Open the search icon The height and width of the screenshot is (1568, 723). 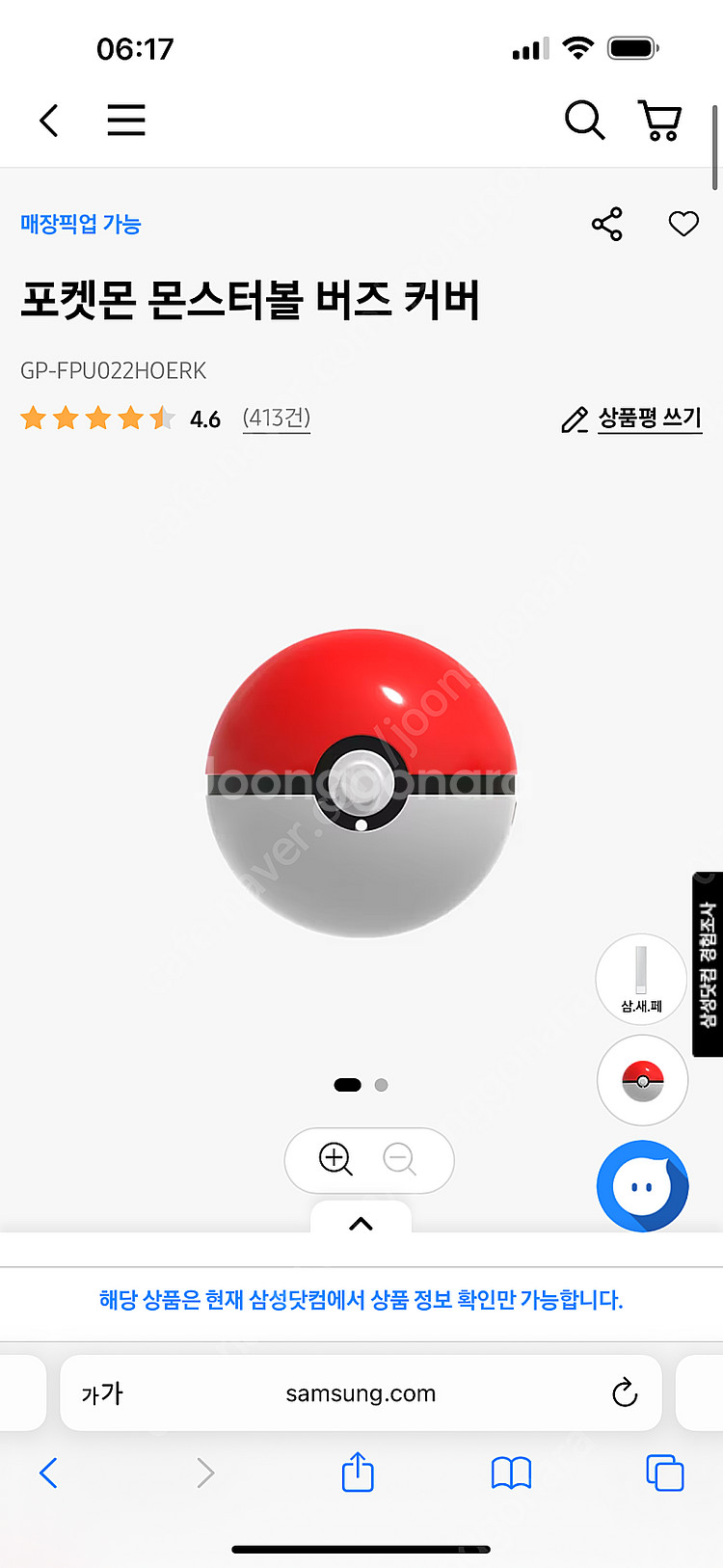(x=584, y=121)
